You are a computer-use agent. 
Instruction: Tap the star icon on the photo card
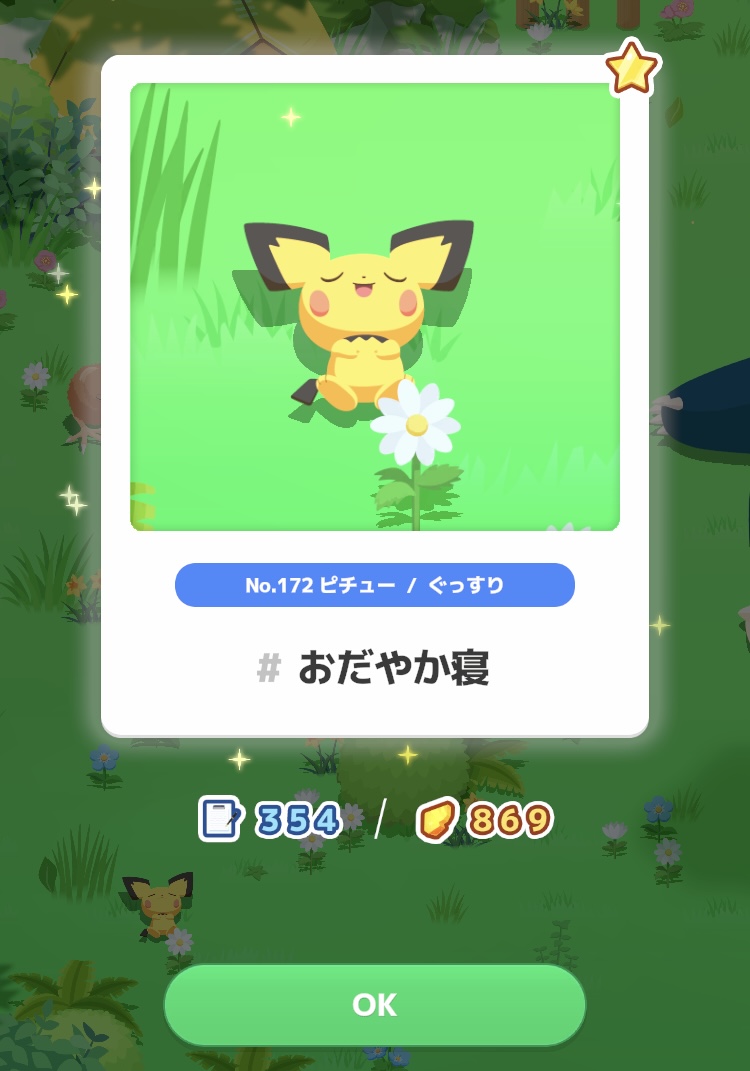[632, 67]
